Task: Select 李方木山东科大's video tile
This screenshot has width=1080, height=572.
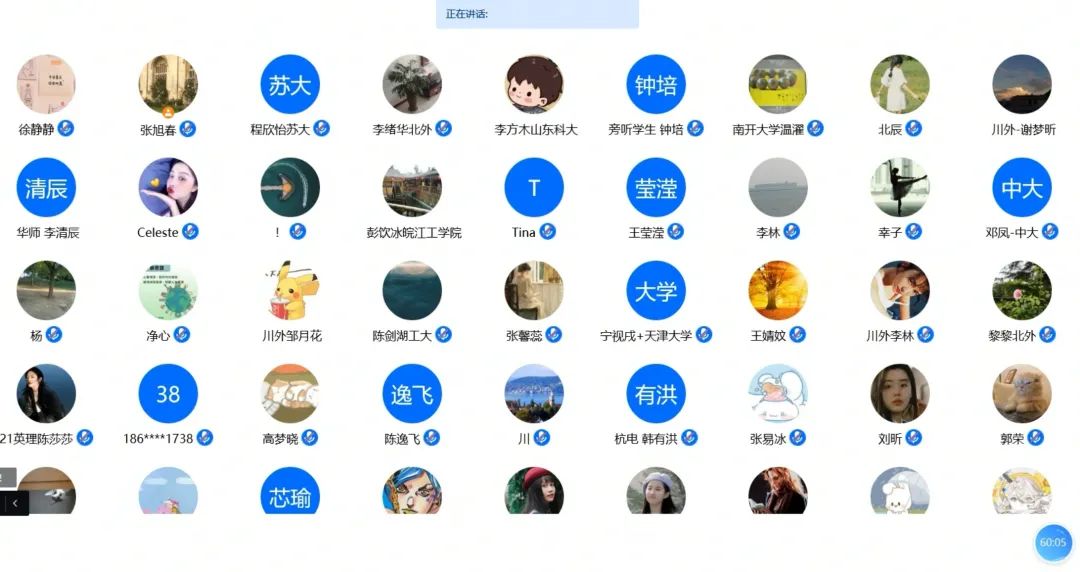Action: (534, 85)
